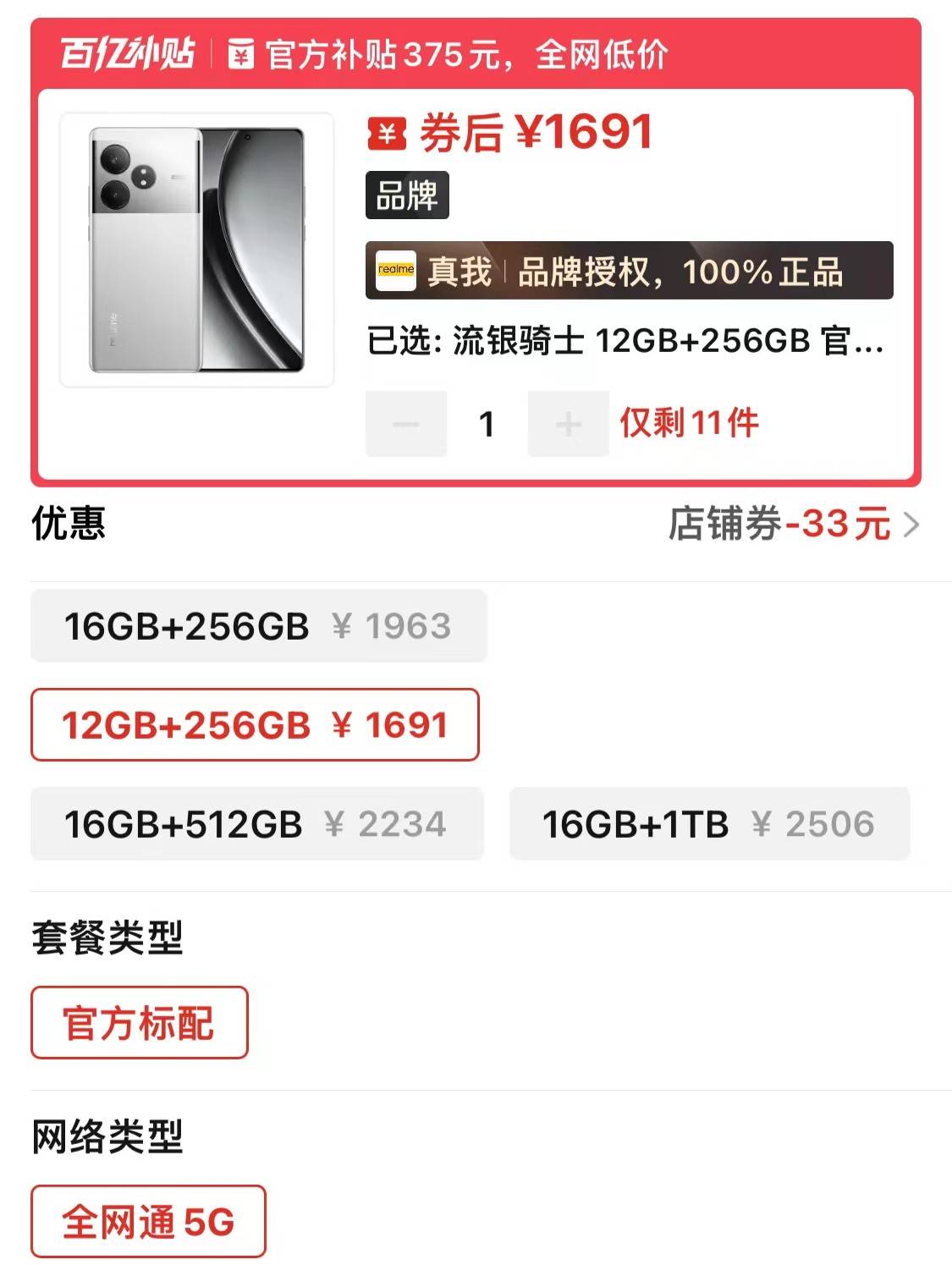Select the 16GB+1TB configuration
Image resolution: width=952 pixels, height=1265 pixels.
(x=709, y=824)
